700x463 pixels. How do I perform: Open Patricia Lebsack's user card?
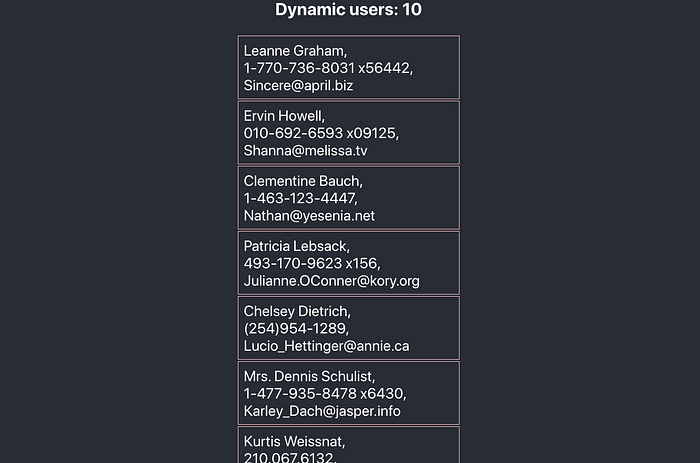click(x=348, y=262)
